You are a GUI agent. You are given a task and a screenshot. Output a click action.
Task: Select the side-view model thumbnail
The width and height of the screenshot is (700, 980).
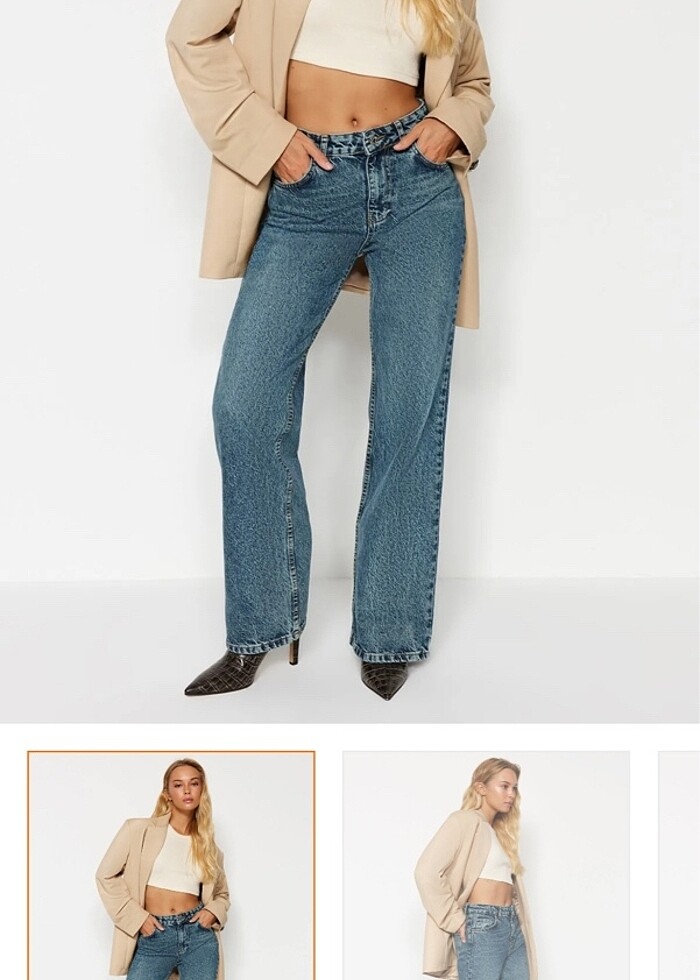pyautogui.click(x=486, y=865)
